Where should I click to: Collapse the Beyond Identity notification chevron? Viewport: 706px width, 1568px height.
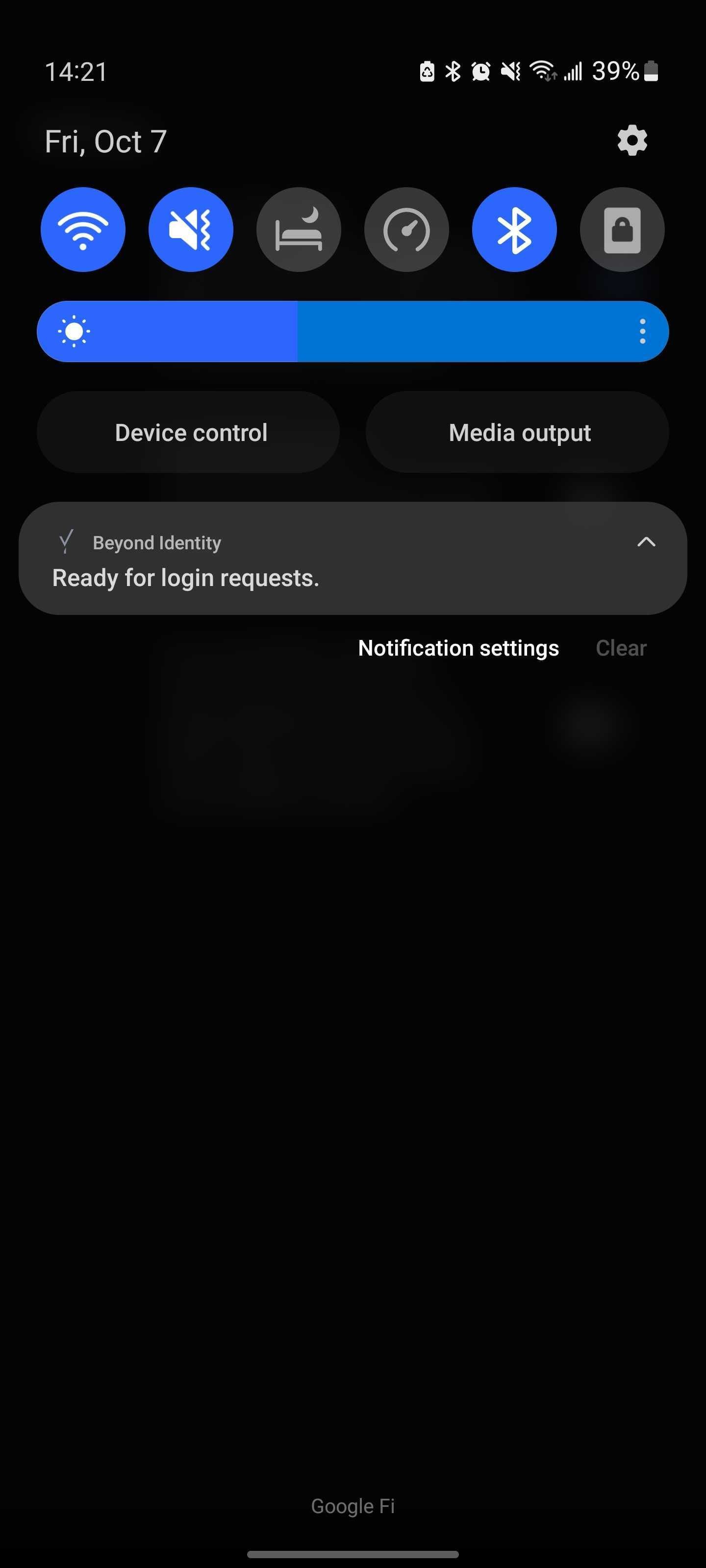click(x=646, y=542)
